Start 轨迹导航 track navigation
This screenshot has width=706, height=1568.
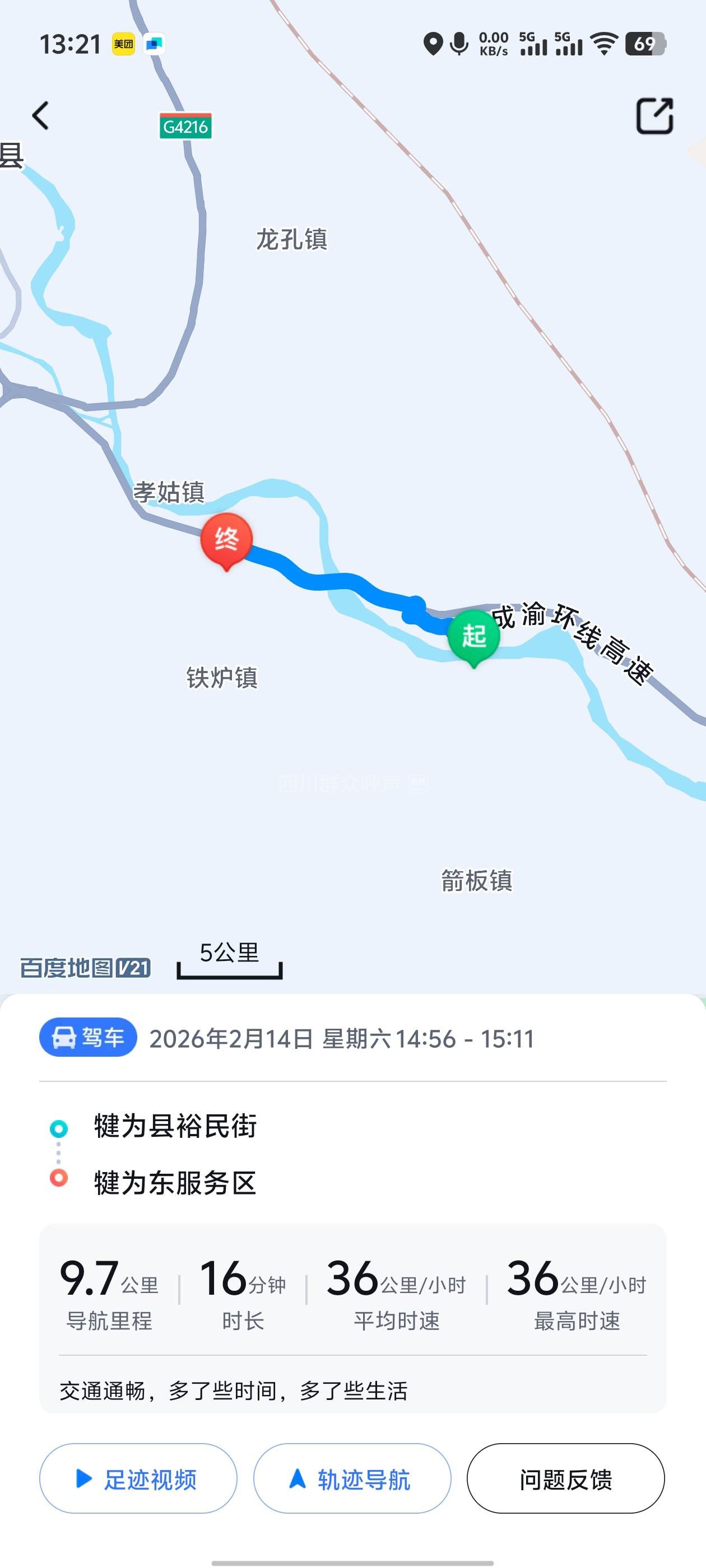point(352,1478)
